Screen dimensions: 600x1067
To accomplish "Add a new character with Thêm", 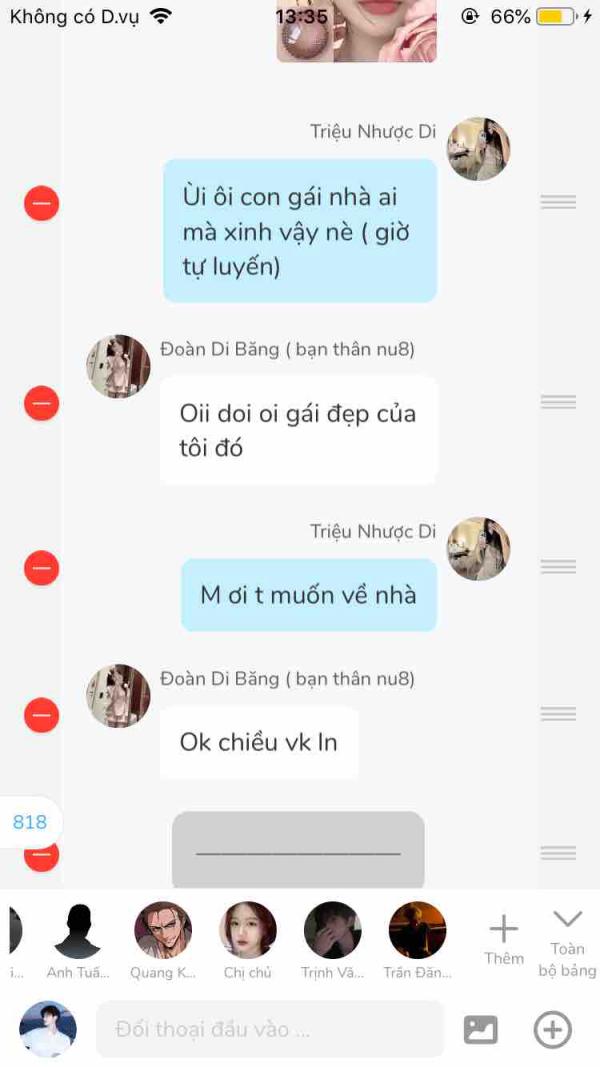I will 503,940.
